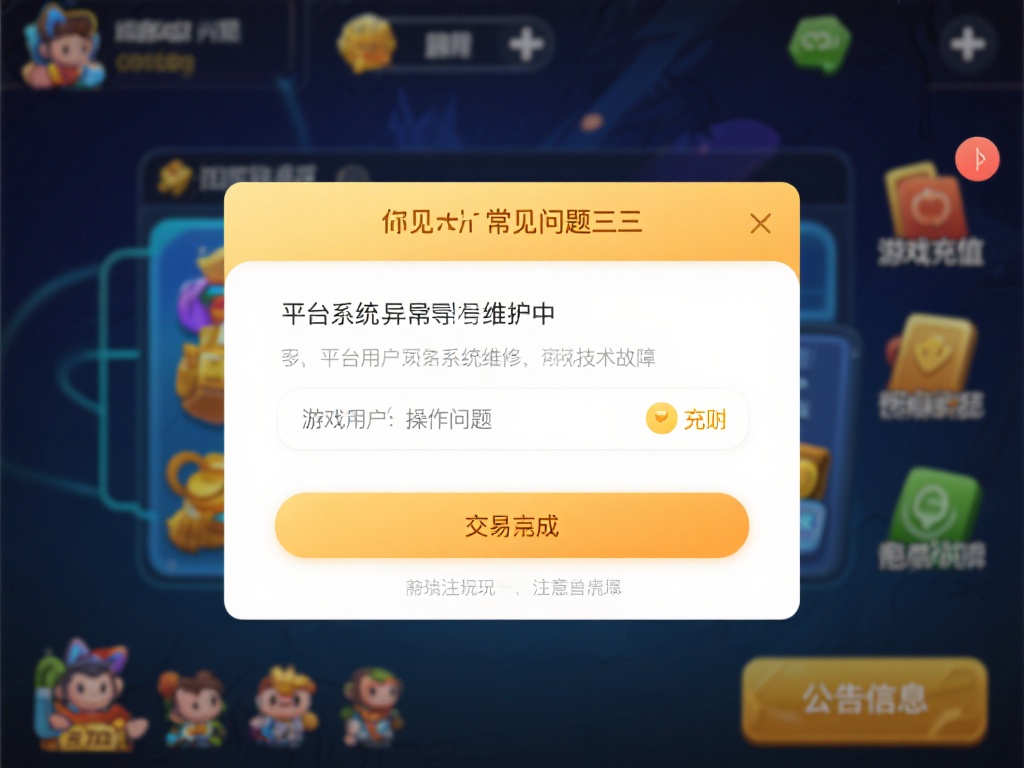Tap the red round play icon
Screen dimensions: 1024x768
977,158
